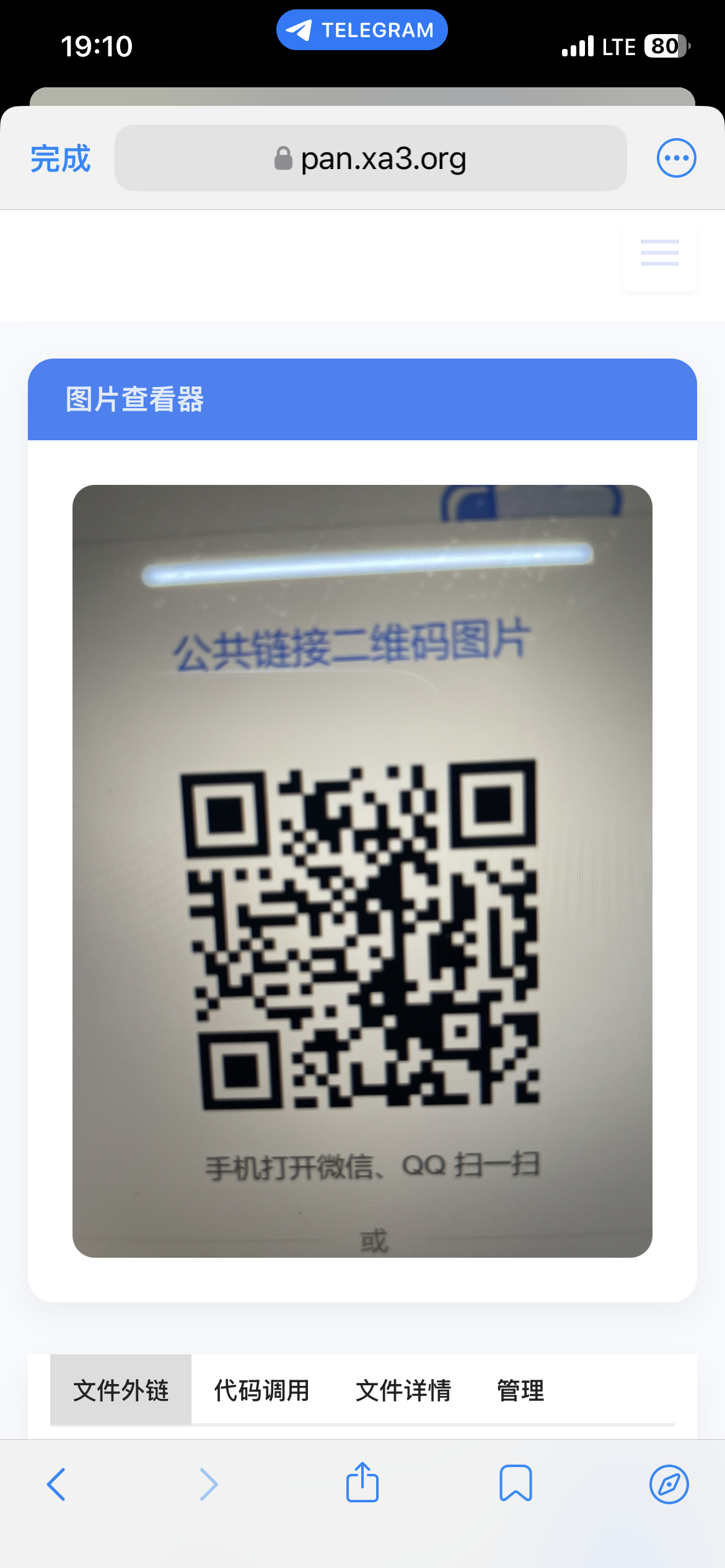Open the hamburger navigation menu
The width and height of the screenshot is (725, 1568).
[659, 253]
